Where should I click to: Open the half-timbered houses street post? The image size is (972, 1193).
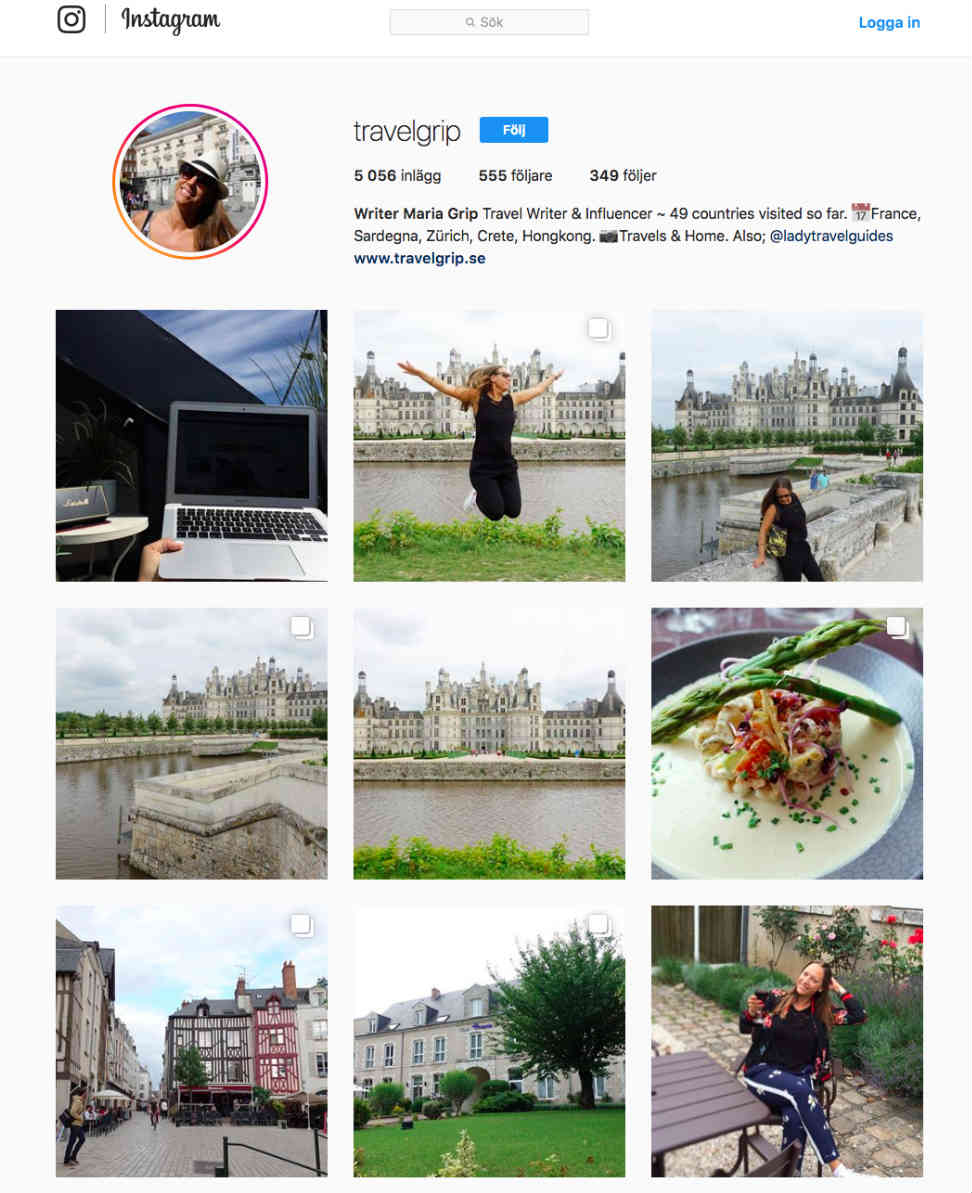[191, 1041]
